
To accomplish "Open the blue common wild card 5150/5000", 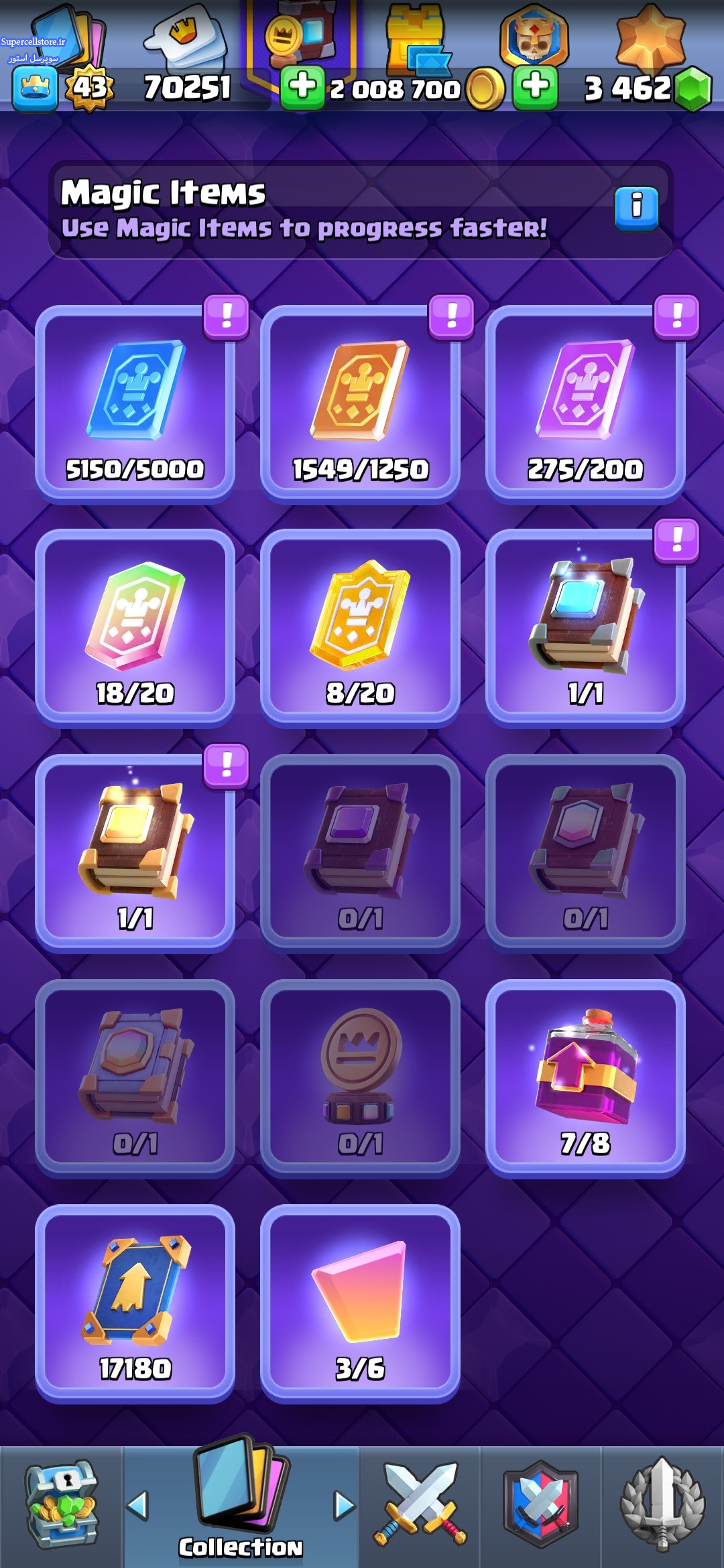I will point(135,403).
